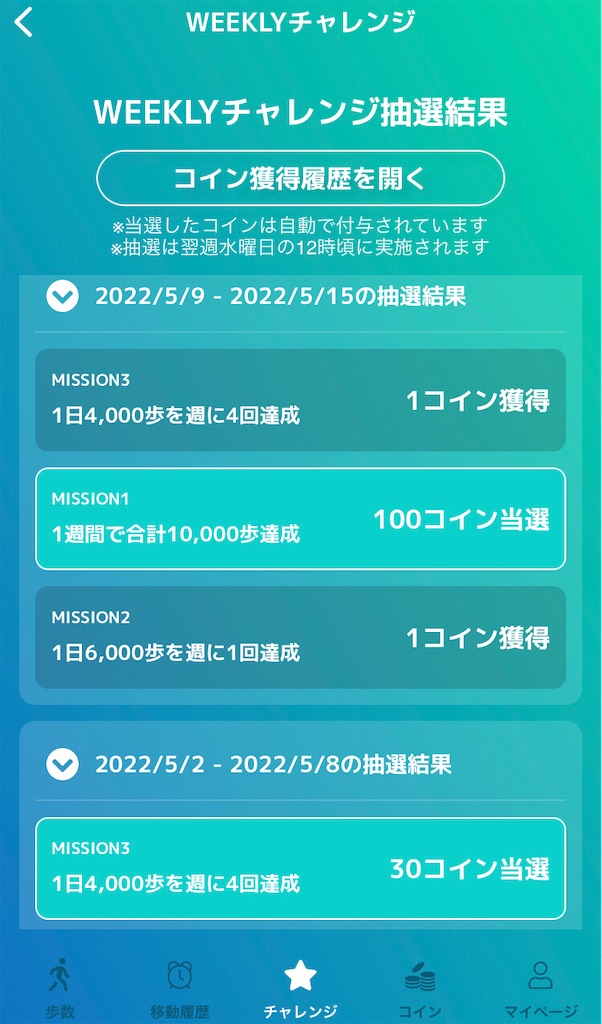The height and width of the screenshot is (1024, 602).
Task: Open the マイページ tab
Action: (540, 987)
